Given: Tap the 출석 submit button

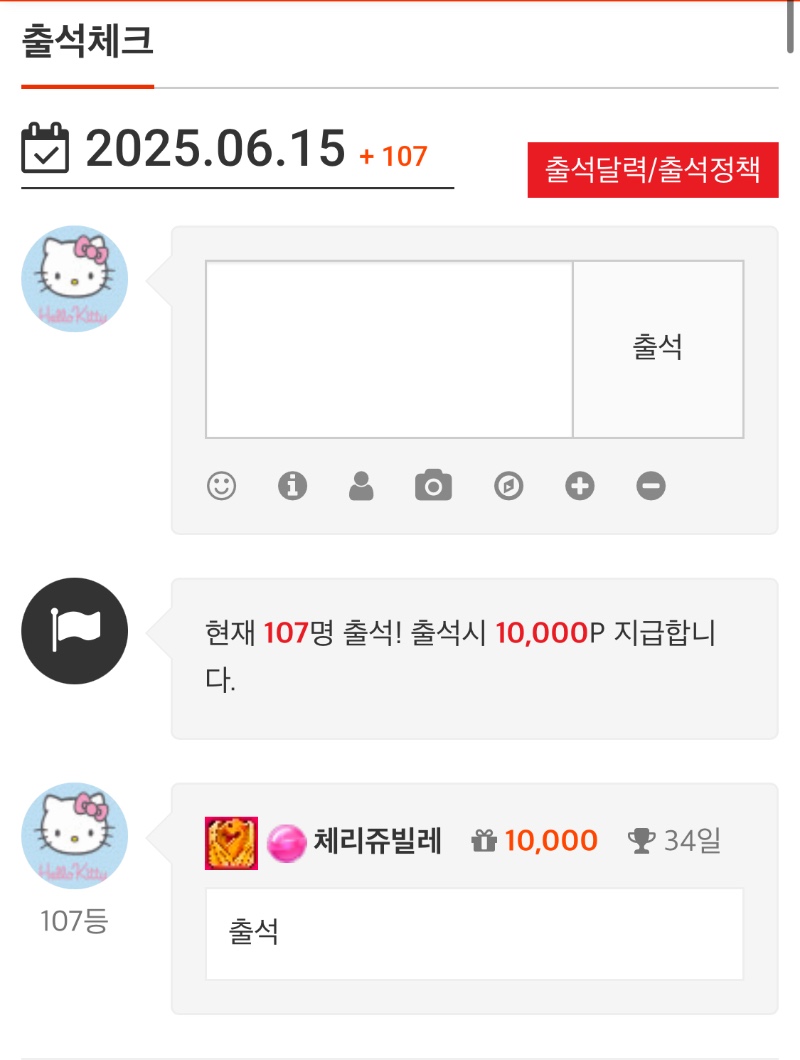Looking at the screenshot, I should [x=658, y=349].
